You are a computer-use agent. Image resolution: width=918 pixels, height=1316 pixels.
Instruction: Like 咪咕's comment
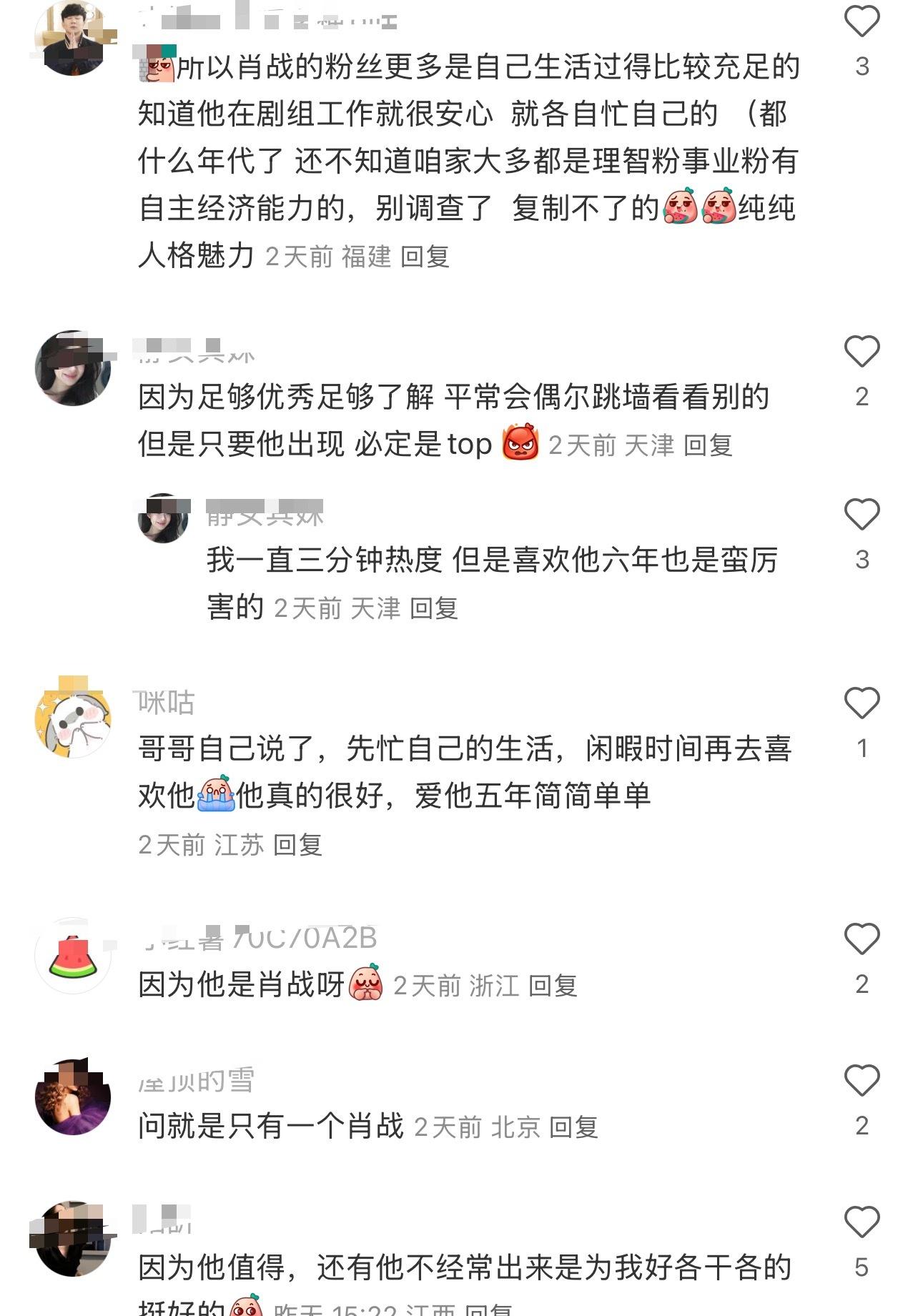(862, 704)
